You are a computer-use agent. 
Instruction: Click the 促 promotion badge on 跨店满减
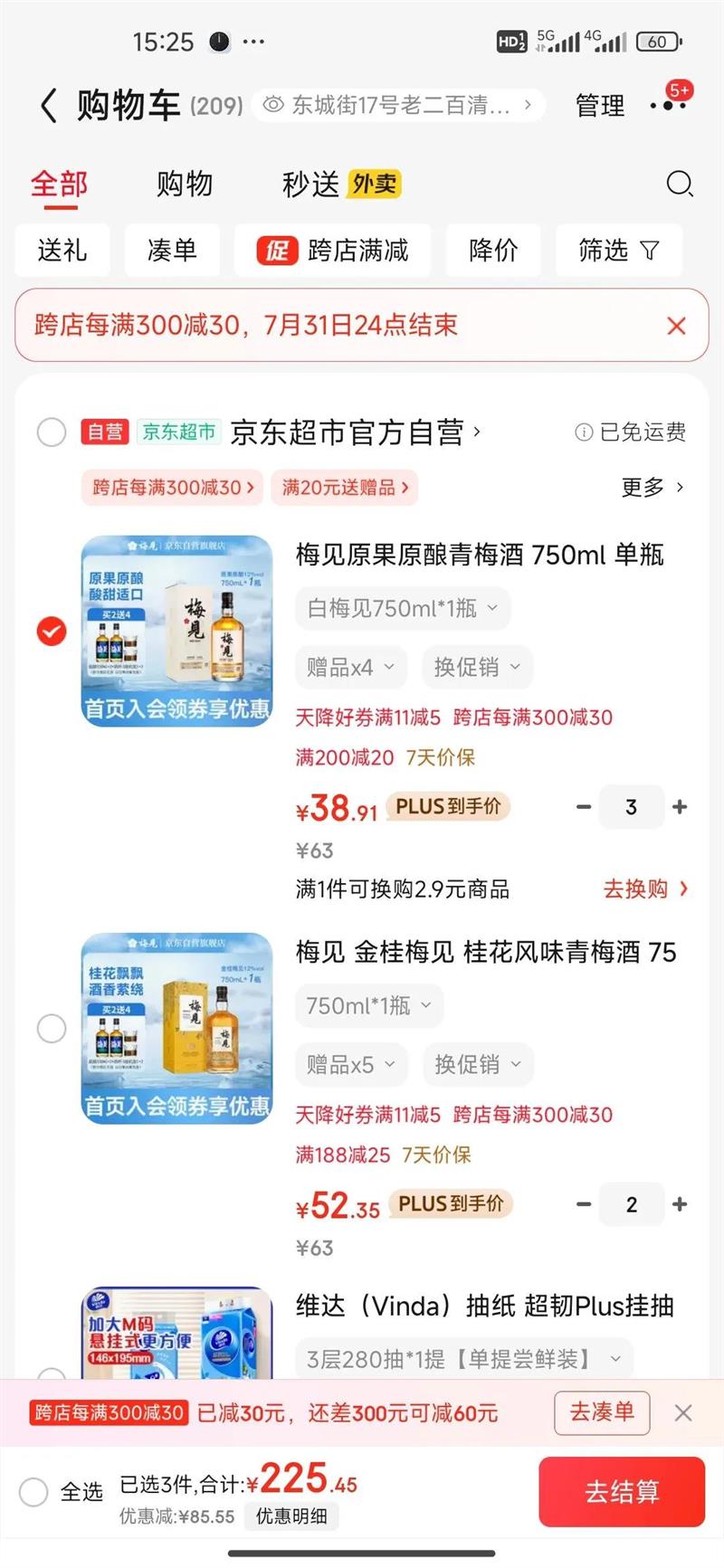[x=278, y=251]
